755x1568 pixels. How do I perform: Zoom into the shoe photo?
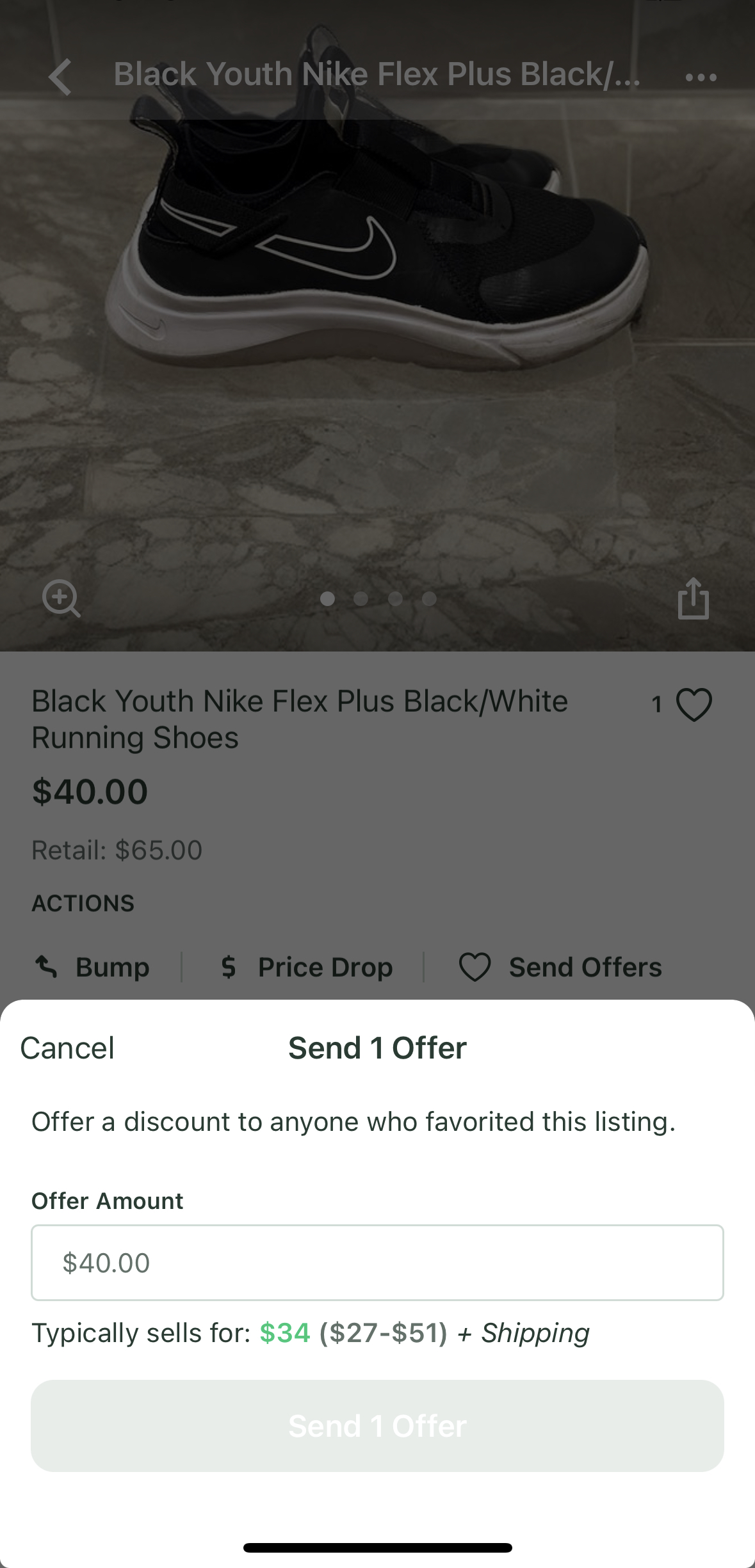point(61,598)
